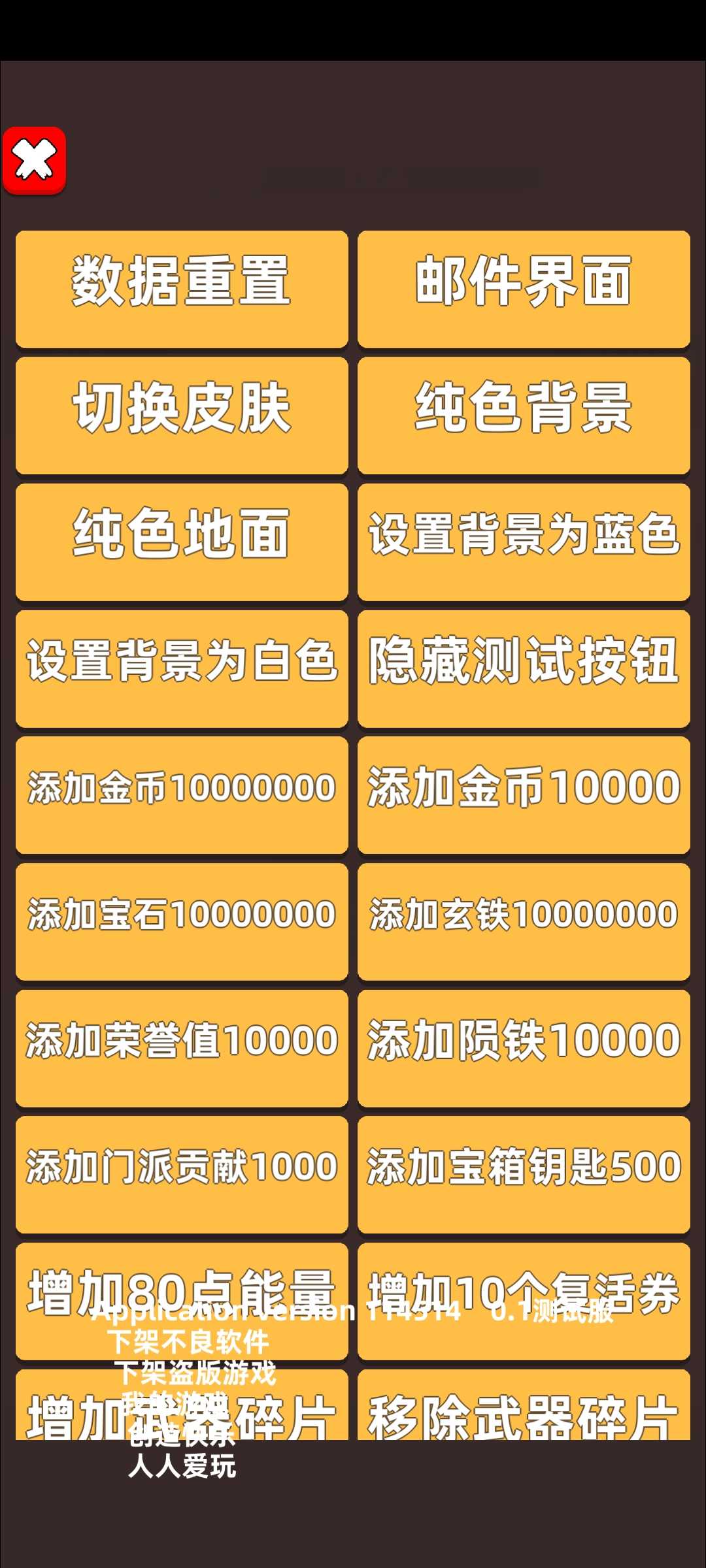Choose 纯色地面
This screenshot has height=1568, width=706.
click(182, 542)
